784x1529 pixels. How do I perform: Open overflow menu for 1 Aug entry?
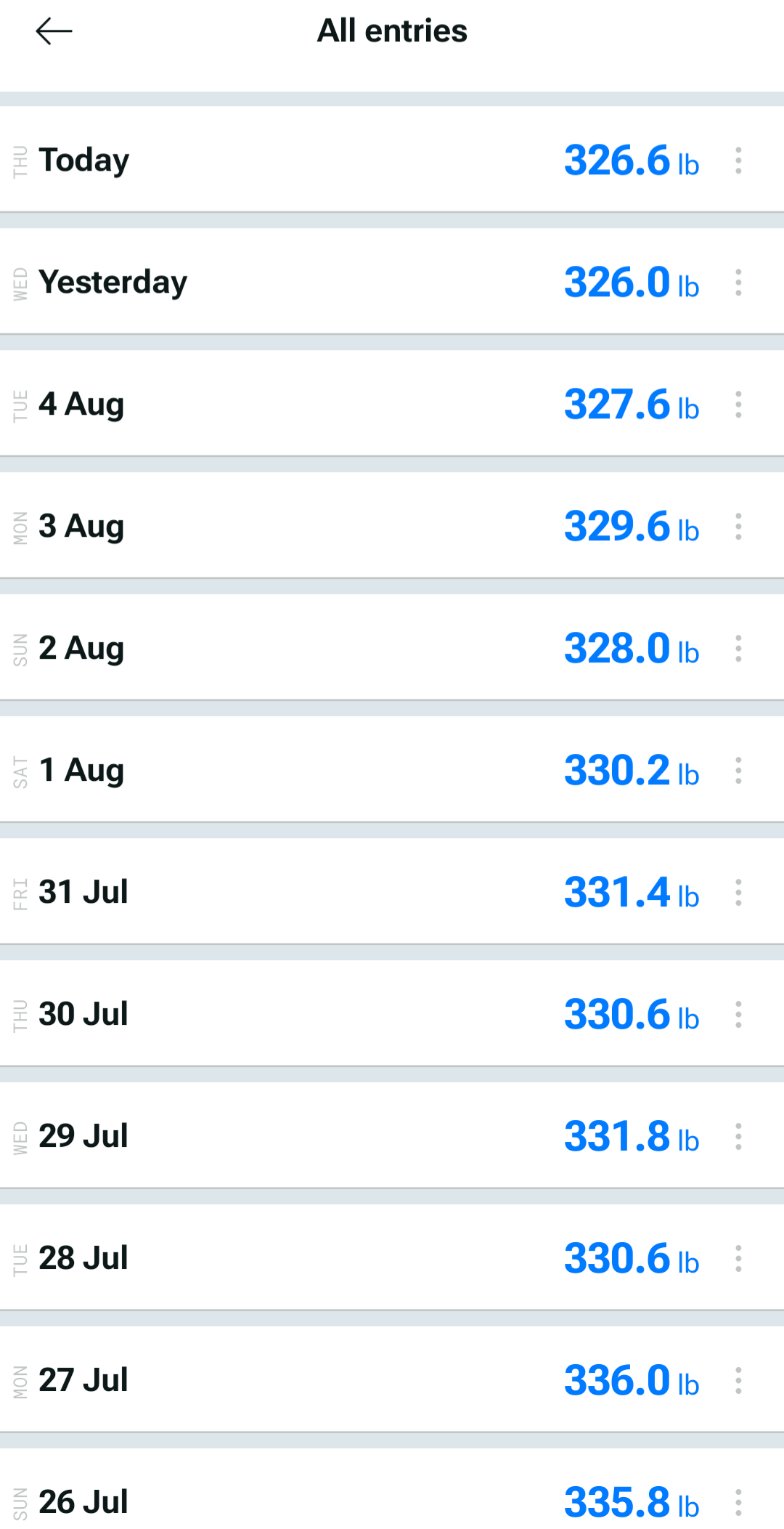coord(738,771)
